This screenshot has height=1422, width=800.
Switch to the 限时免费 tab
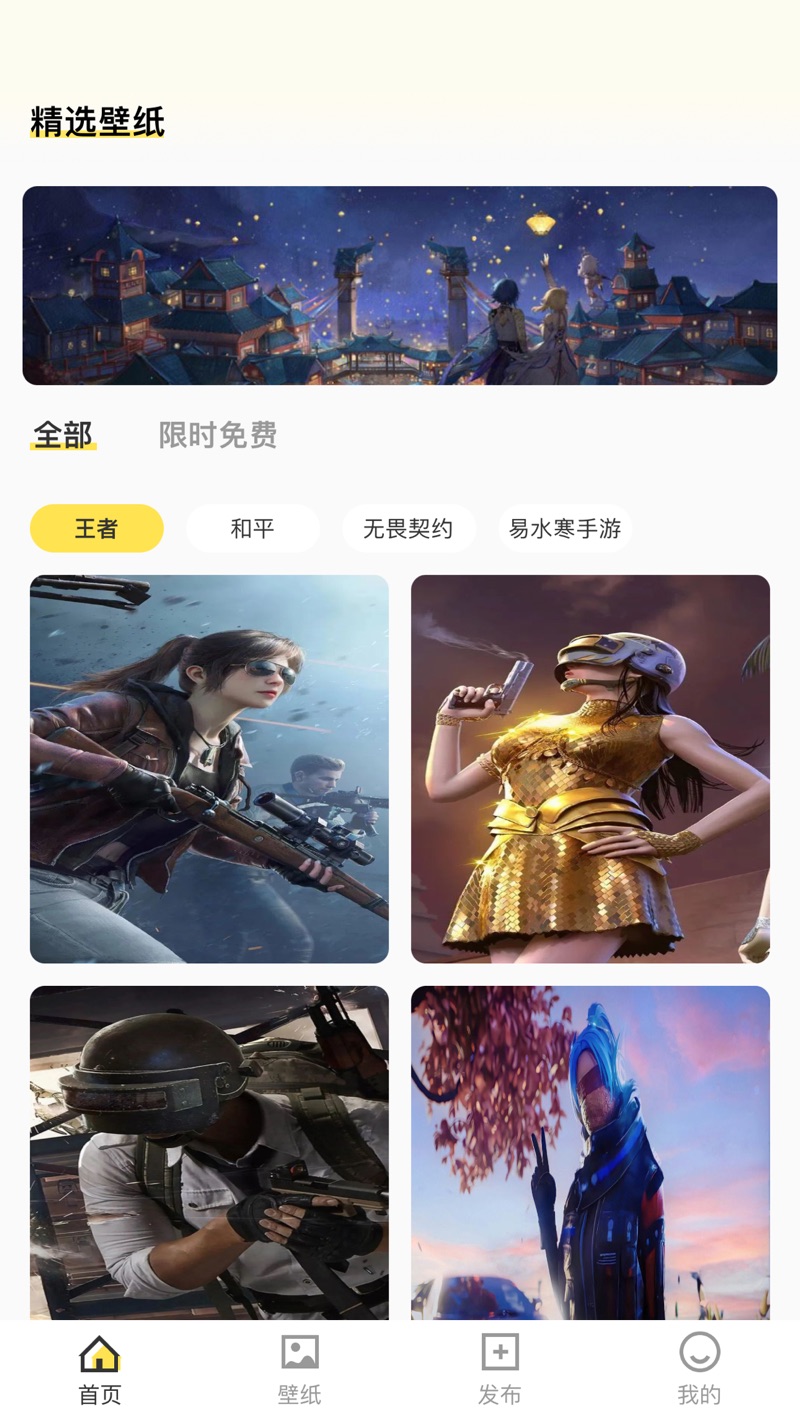pos(217,435)
